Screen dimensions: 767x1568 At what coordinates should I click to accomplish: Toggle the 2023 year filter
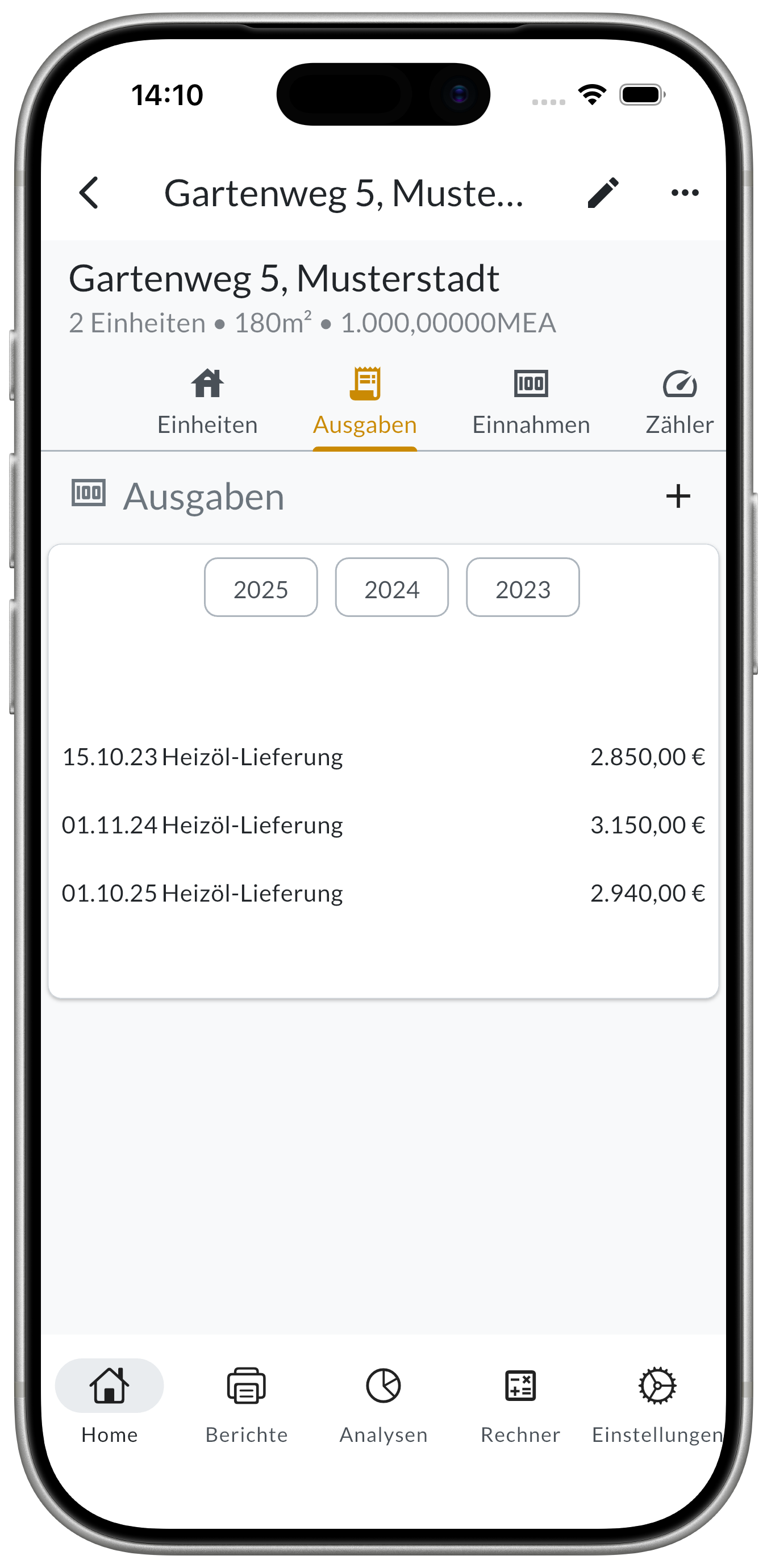pos(522,587)
